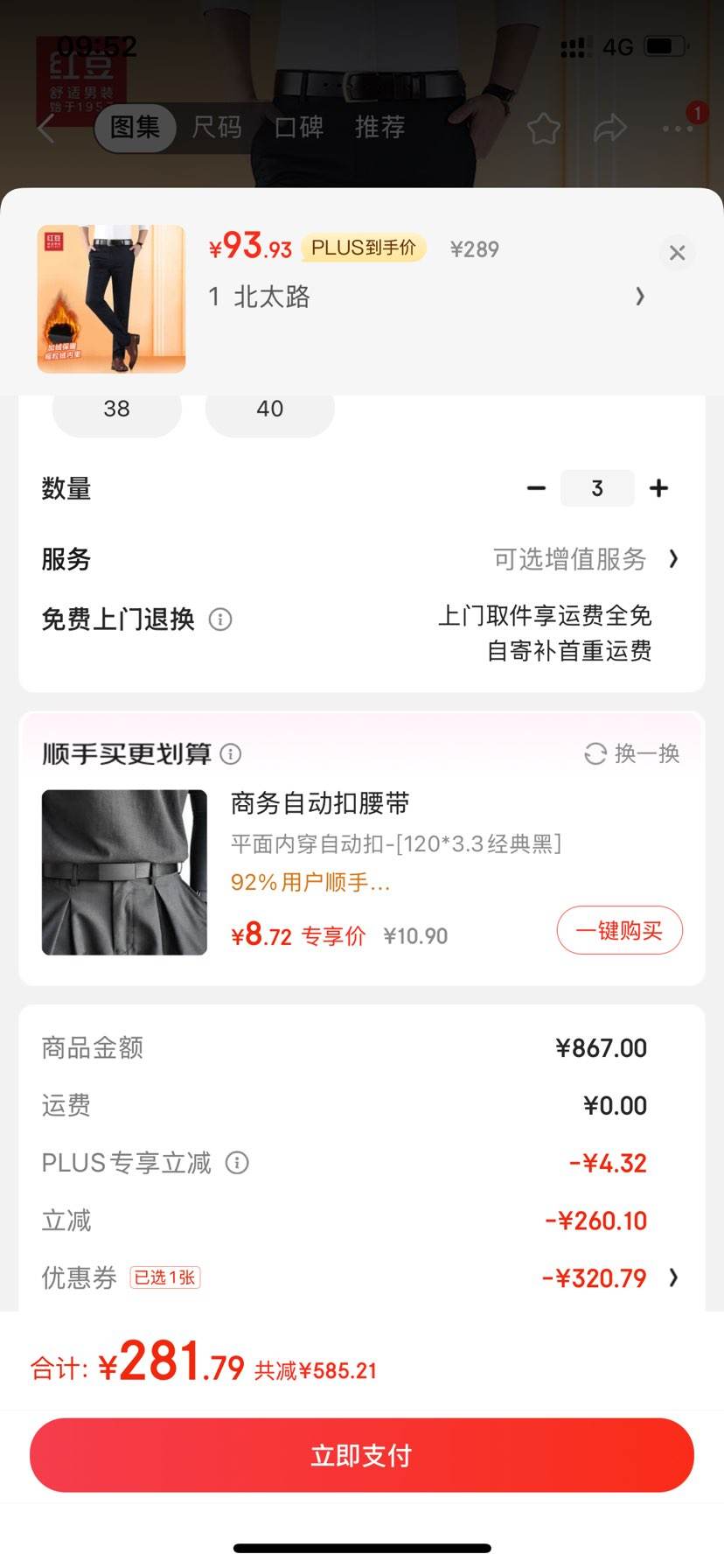Expand the coupon (优惠券) details

[672, 1278]
